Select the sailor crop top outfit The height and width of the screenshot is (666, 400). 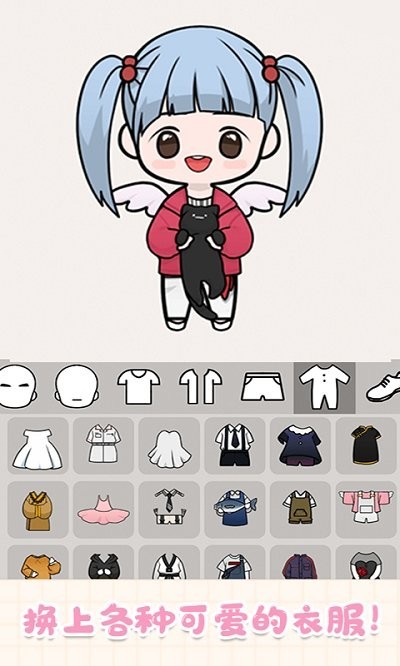169,510
